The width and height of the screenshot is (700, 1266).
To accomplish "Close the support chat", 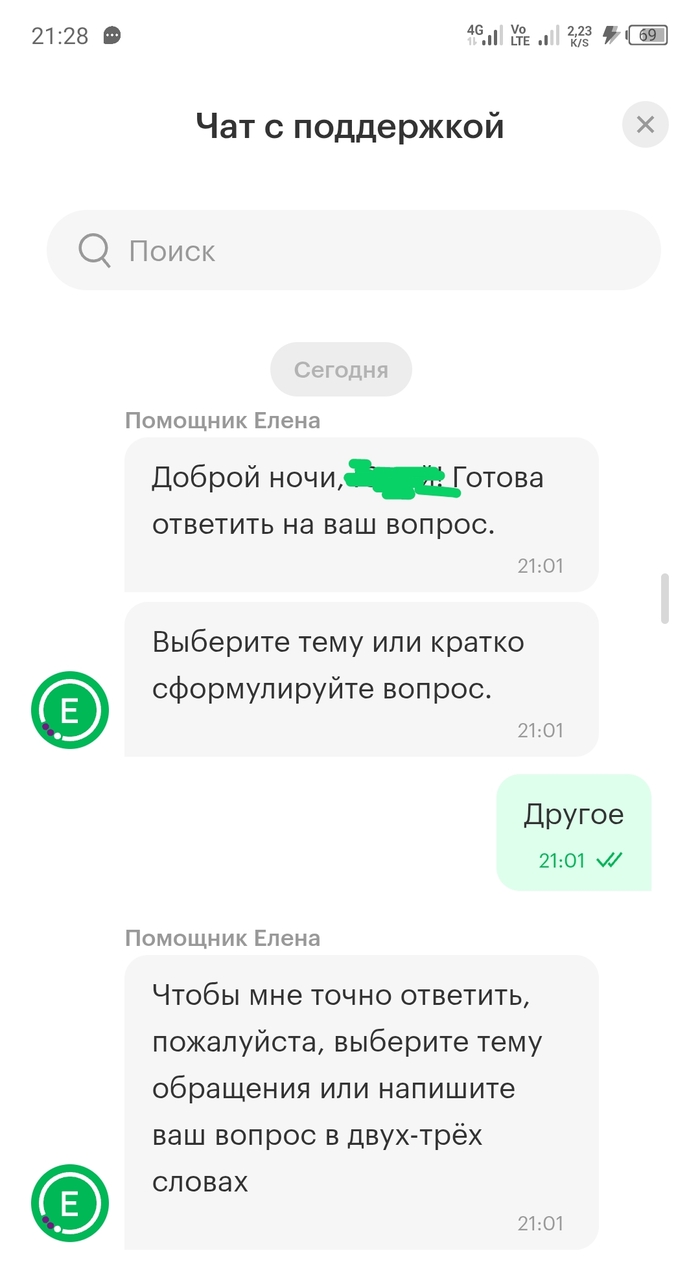I will click(645, 126).
